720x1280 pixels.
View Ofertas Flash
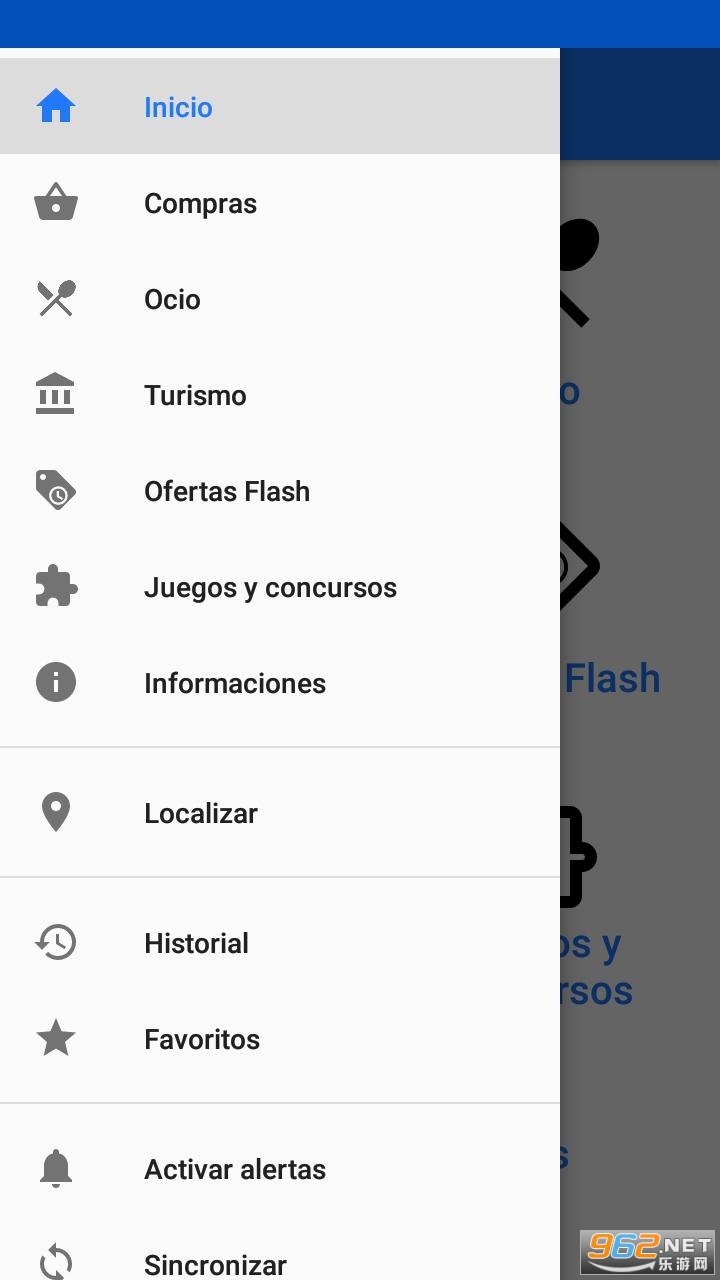click(227, 491)
